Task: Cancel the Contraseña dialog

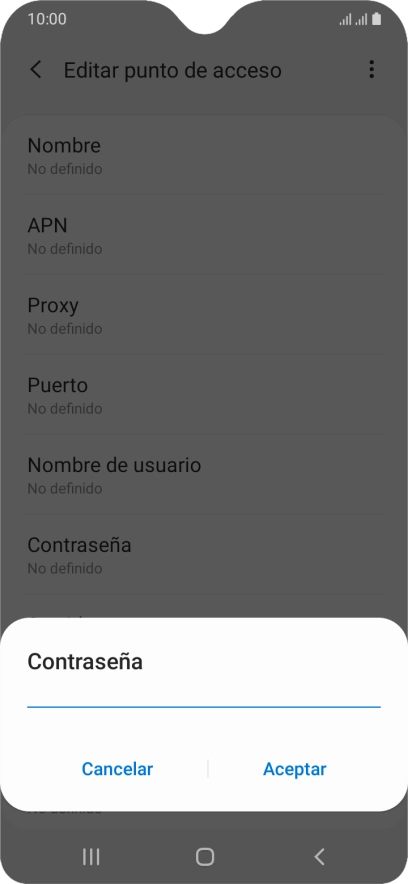Action: click(117, 769)
